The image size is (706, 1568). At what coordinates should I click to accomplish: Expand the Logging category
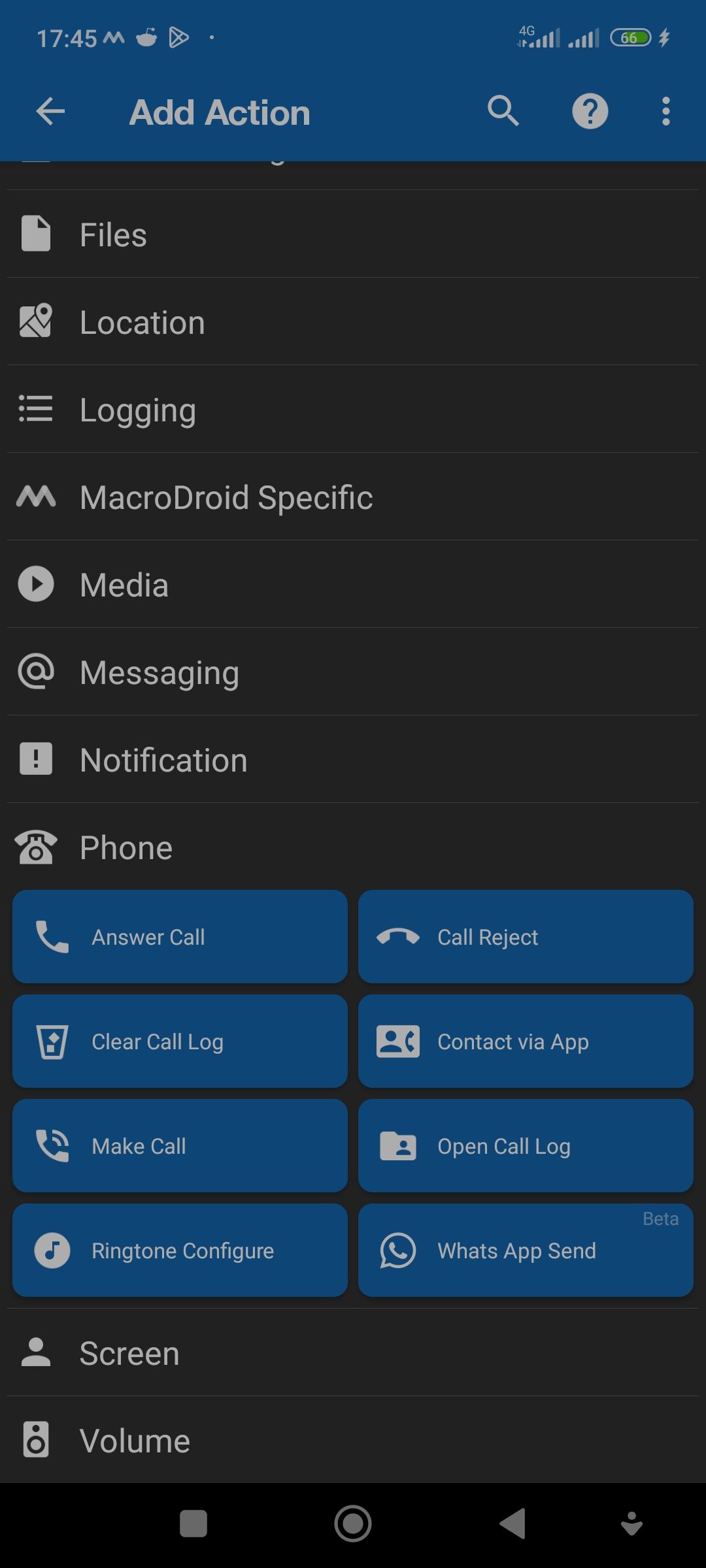[x=353, y=410]
